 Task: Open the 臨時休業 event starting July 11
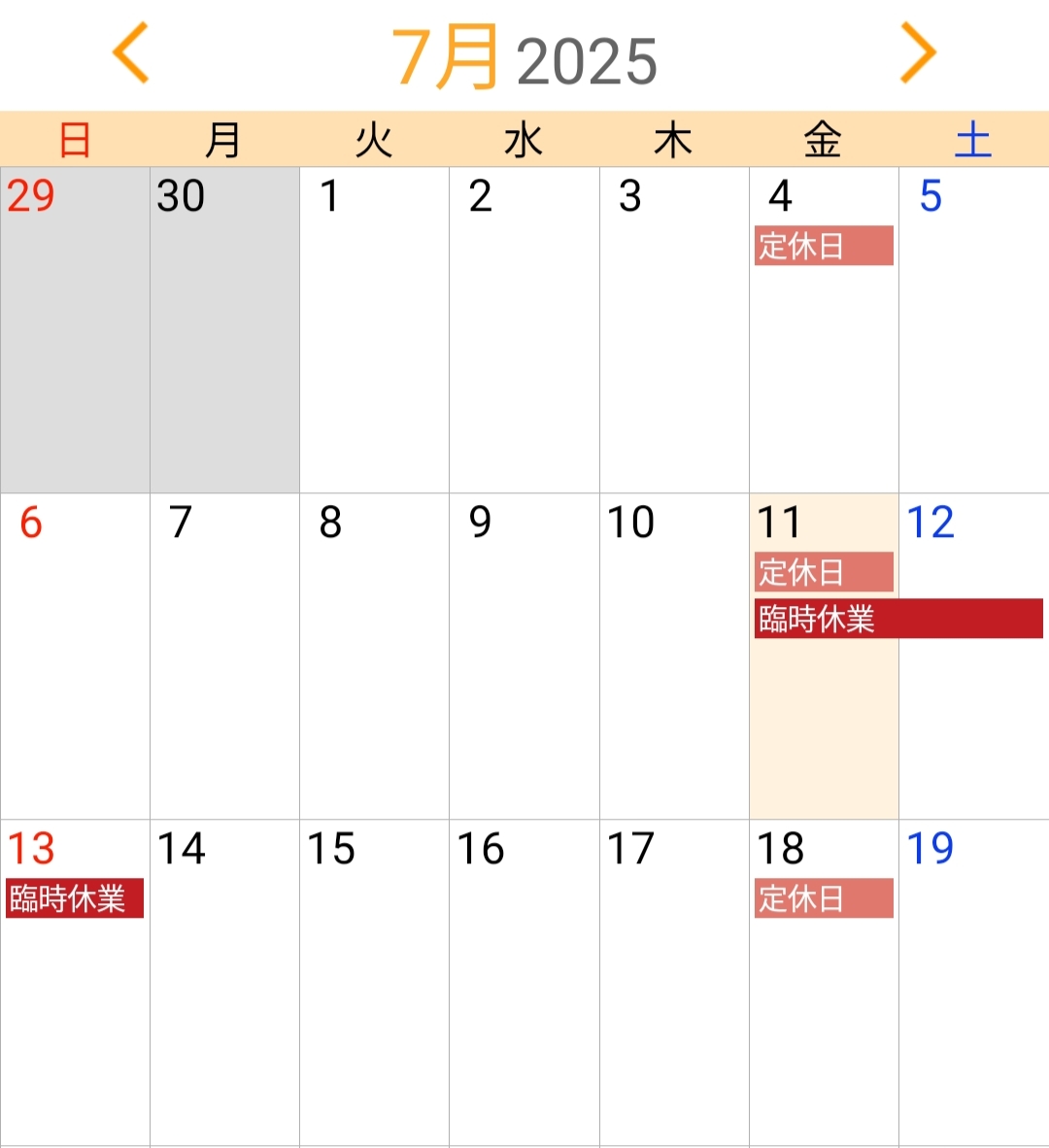tap(898, 619)
